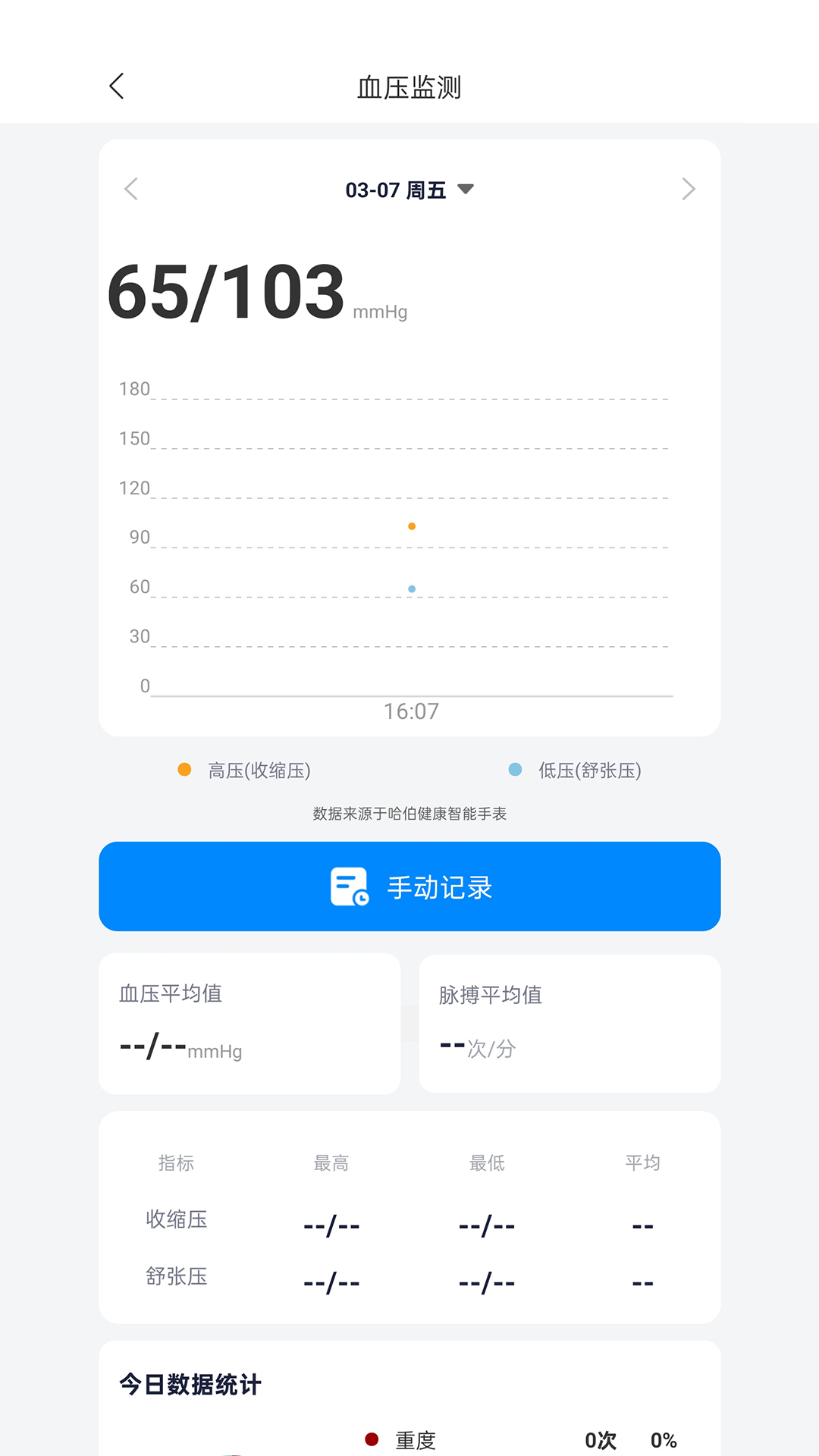Go to next day with right chevron

(688, 189)
